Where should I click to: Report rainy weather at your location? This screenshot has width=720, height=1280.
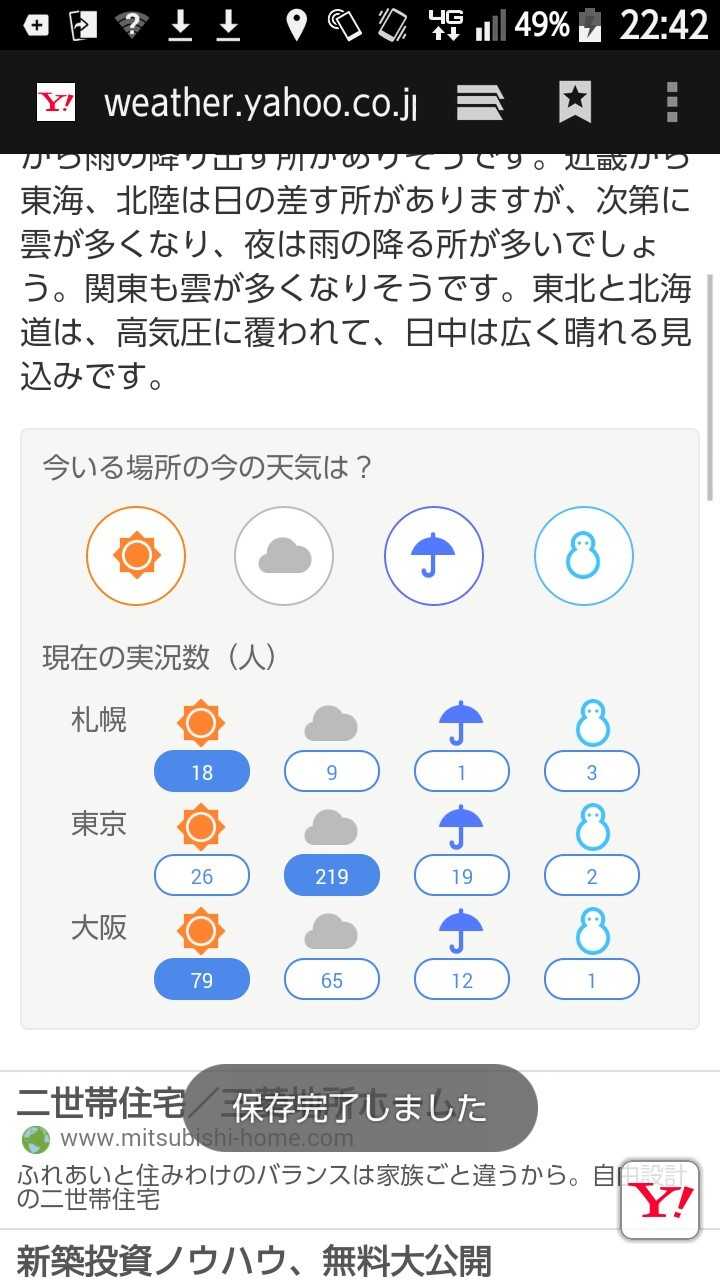click(434, 556)
